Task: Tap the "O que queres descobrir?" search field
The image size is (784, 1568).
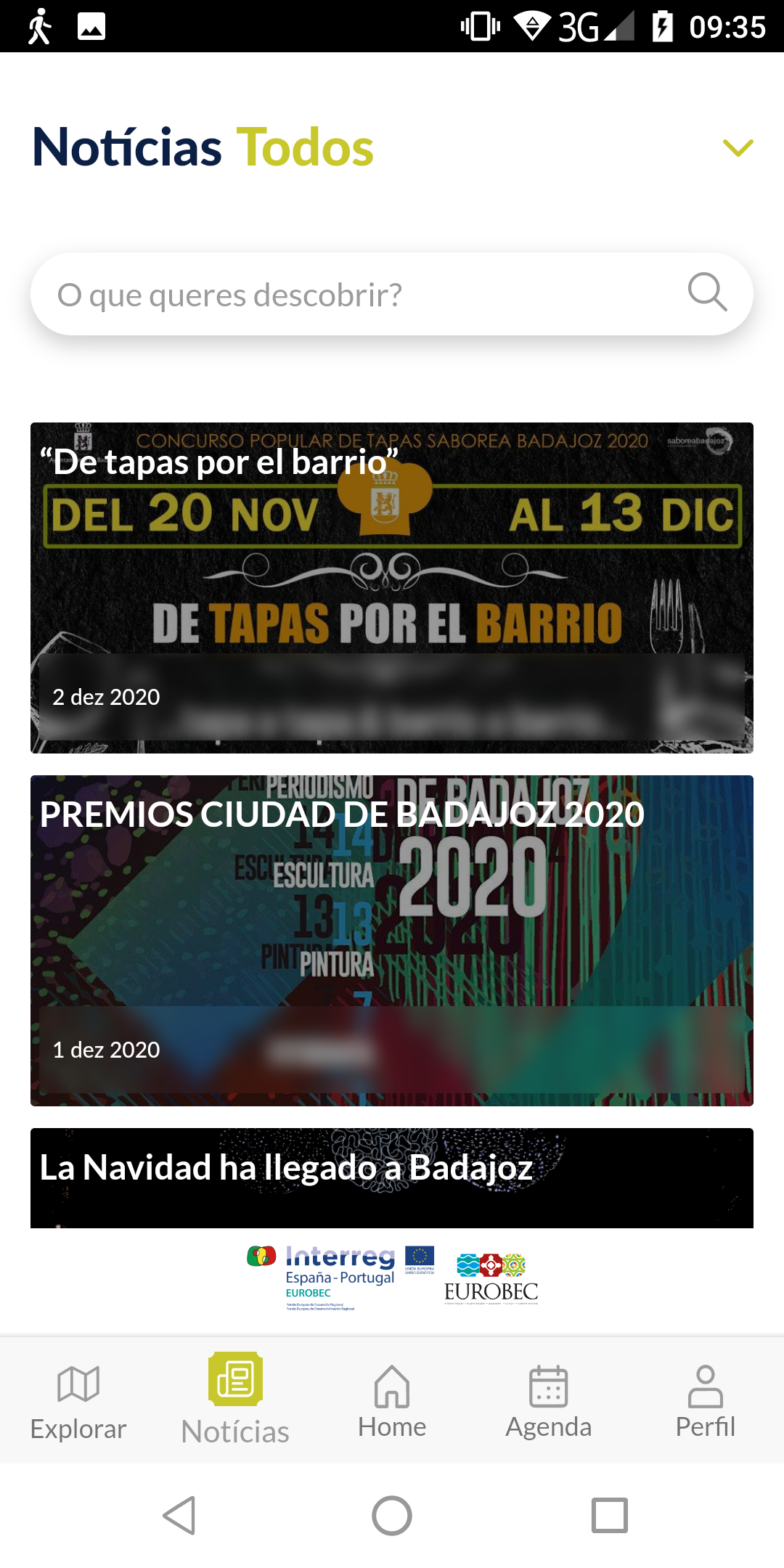Action: click(x=392, y=294)
